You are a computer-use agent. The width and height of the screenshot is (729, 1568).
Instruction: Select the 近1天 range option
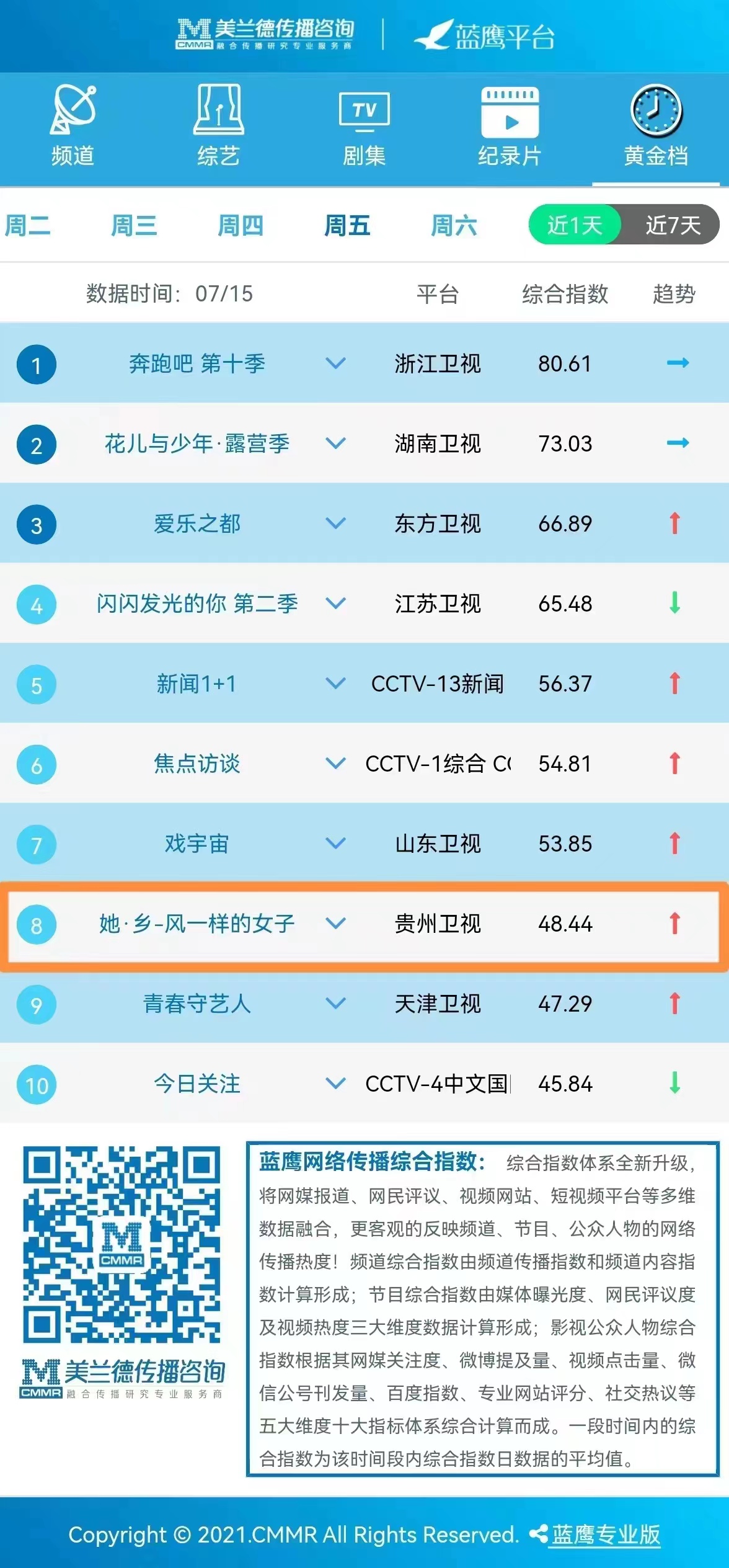(574, 225)
